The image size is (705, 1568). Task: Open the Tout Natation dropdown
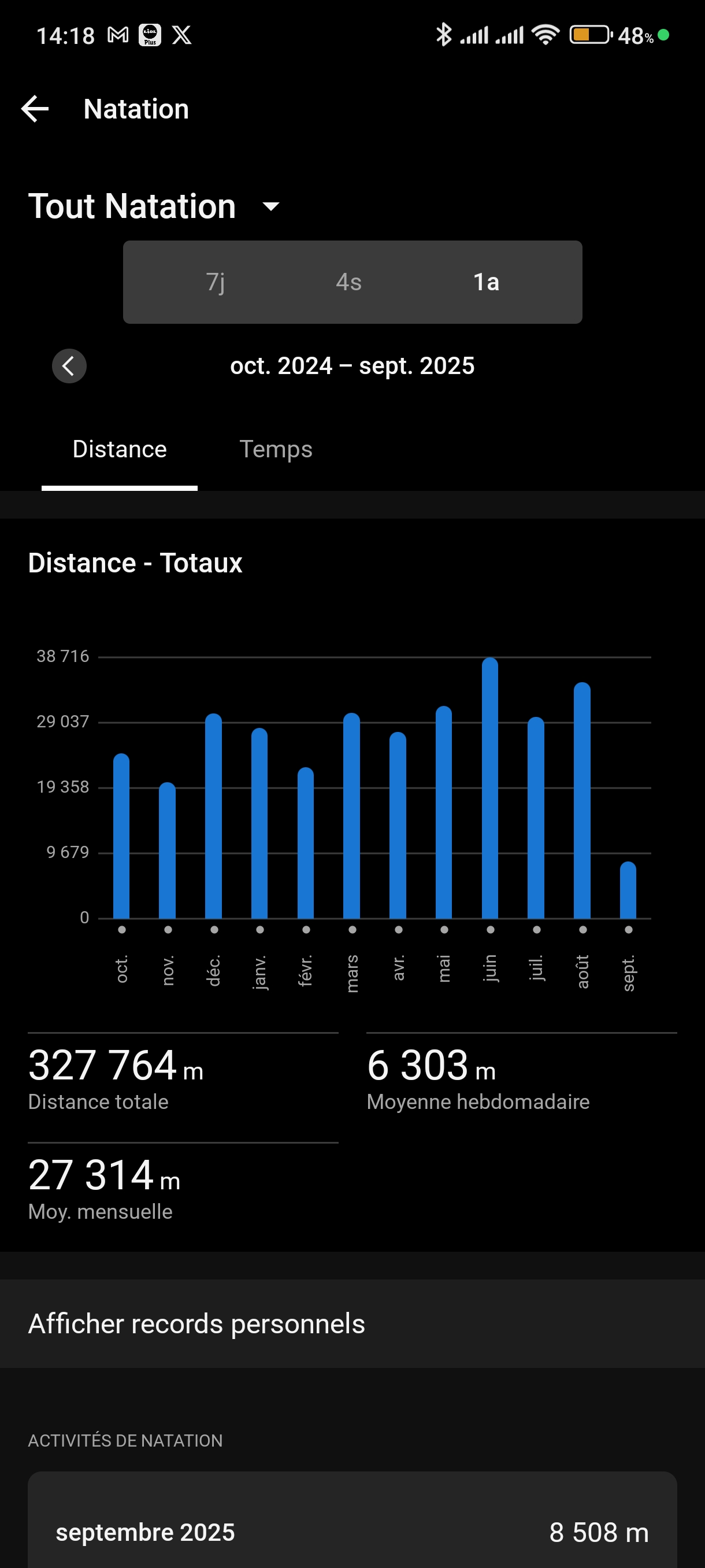click(270, 206)
